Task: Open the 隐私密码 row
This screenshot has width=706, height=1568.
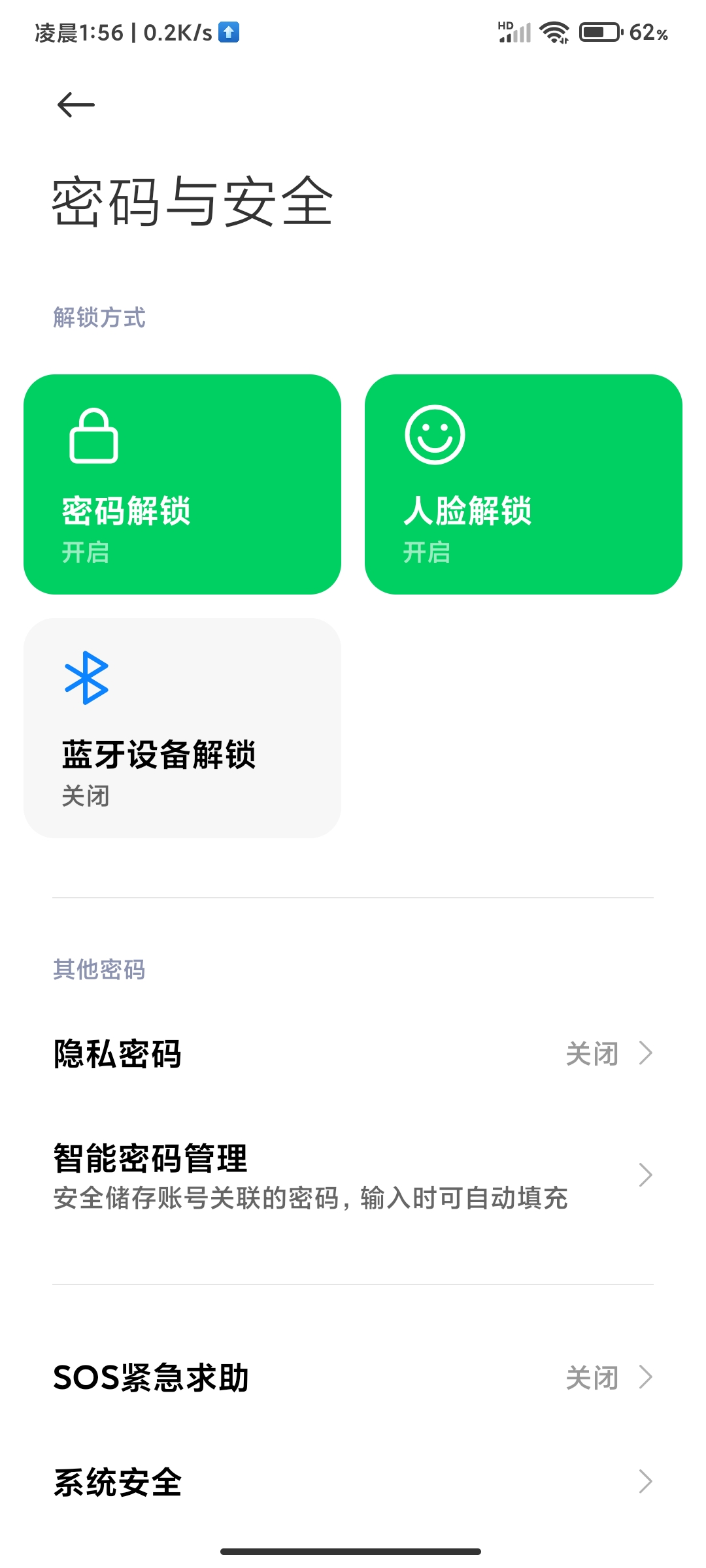Action: pyautogui.click(x=353, y=1053)
